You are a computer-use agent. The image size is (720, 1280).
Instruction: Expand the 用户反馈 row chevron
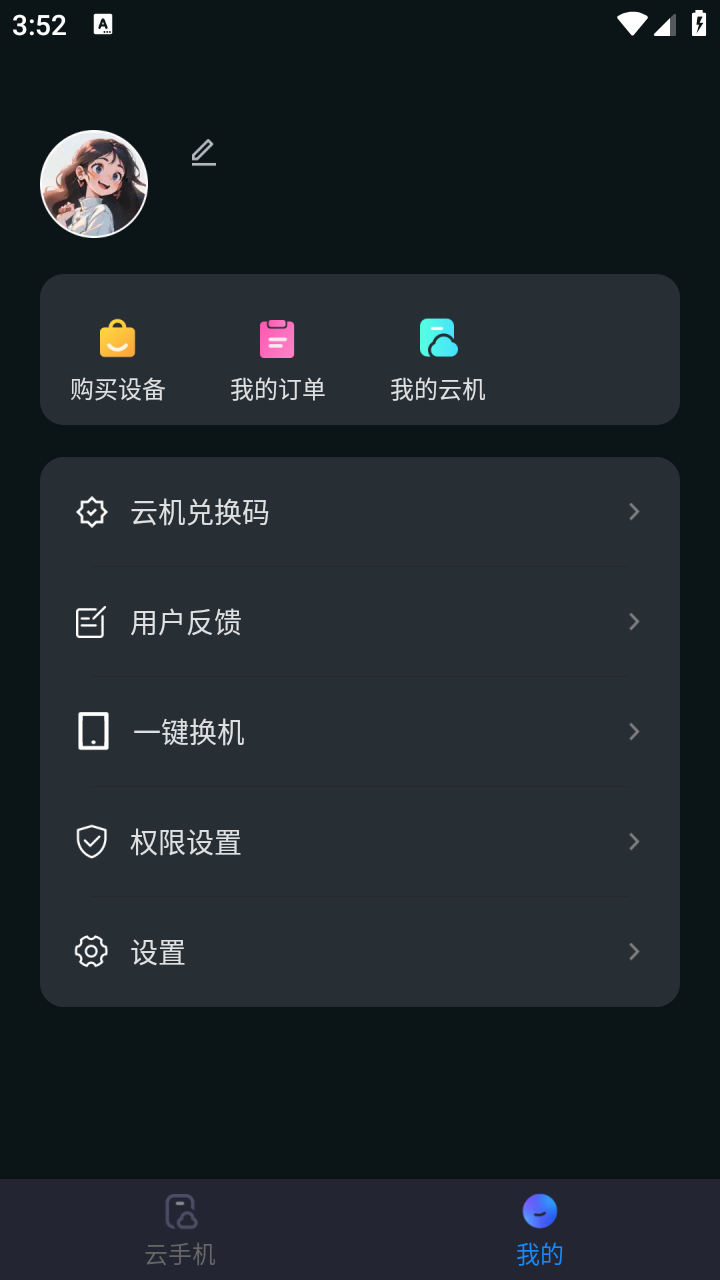634,621
